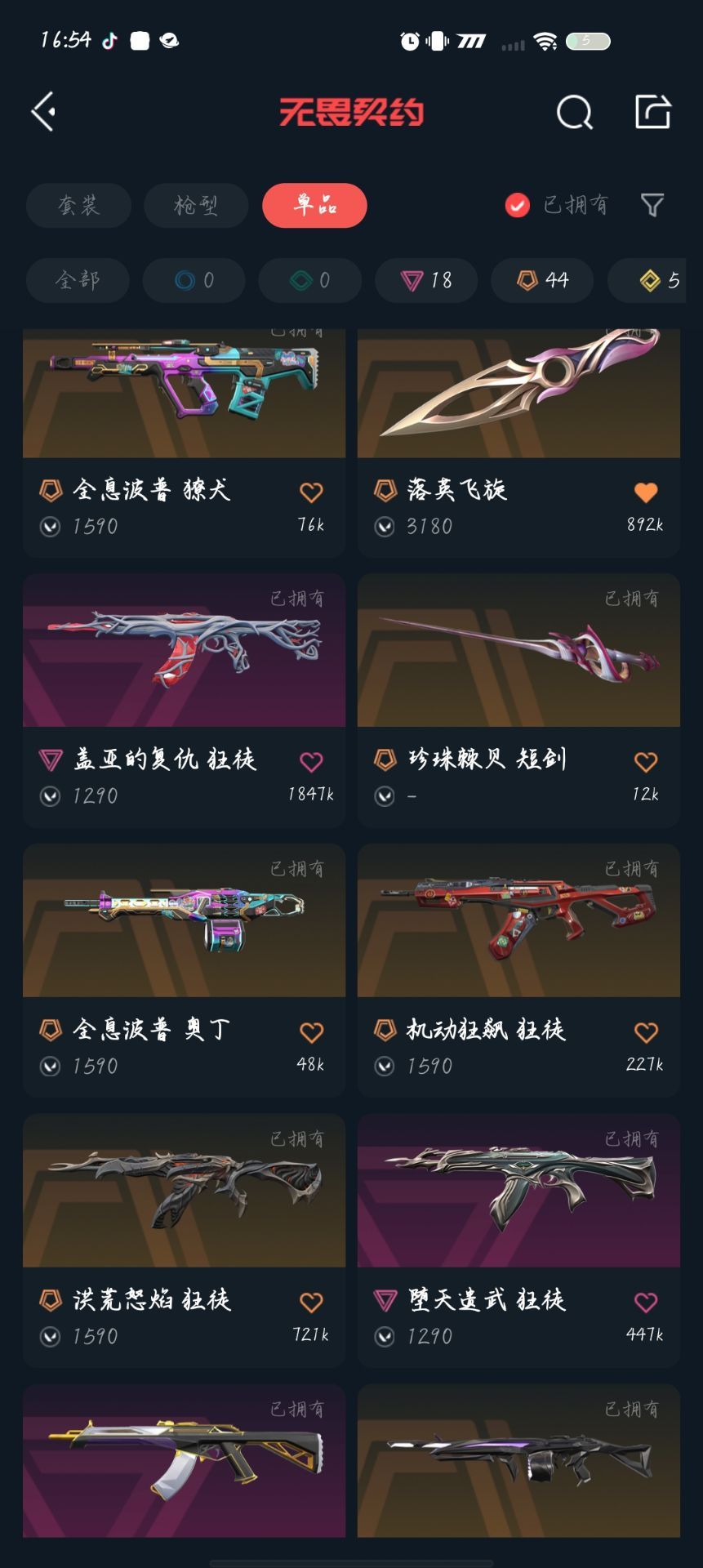Select the 全部 filter chip

click(78, 281)
